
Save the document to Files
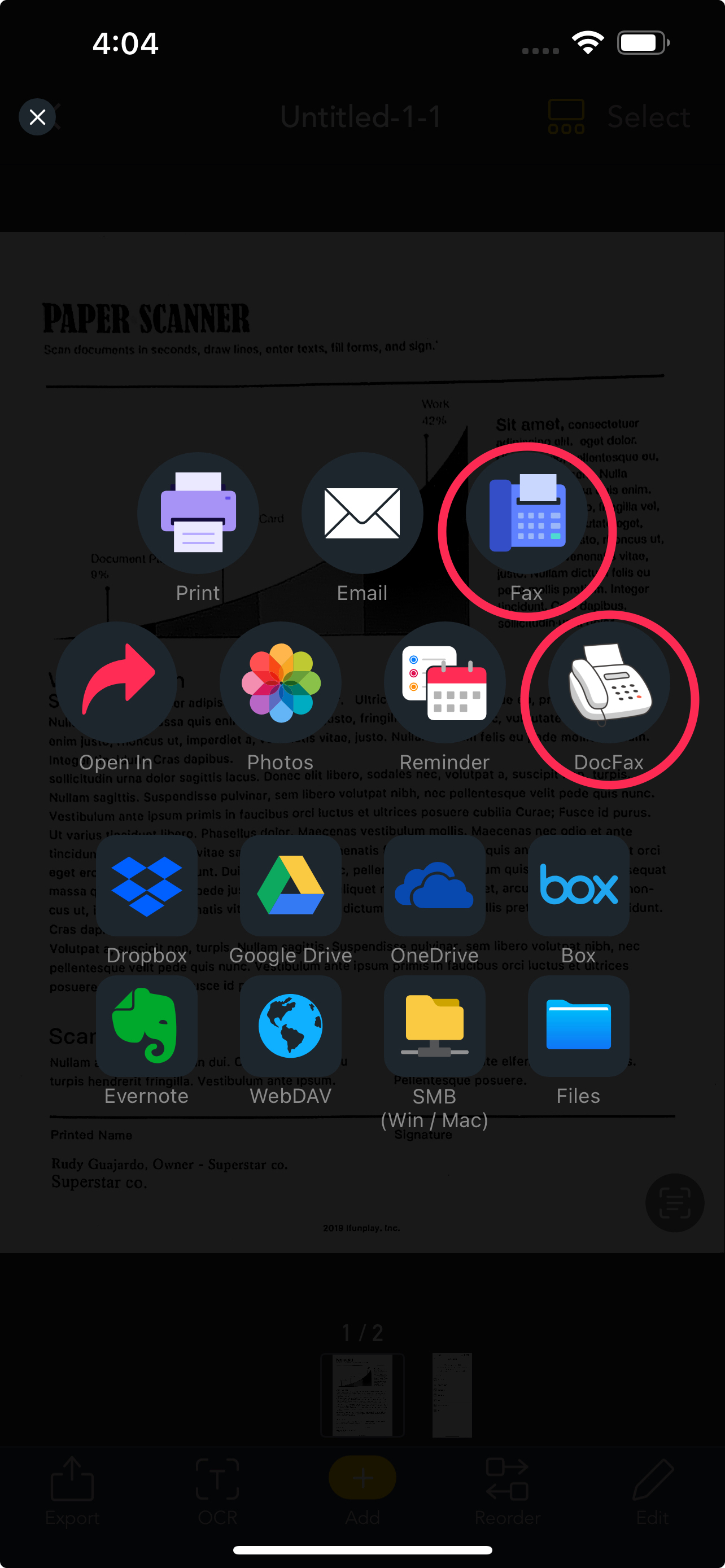pos(578,1026)
